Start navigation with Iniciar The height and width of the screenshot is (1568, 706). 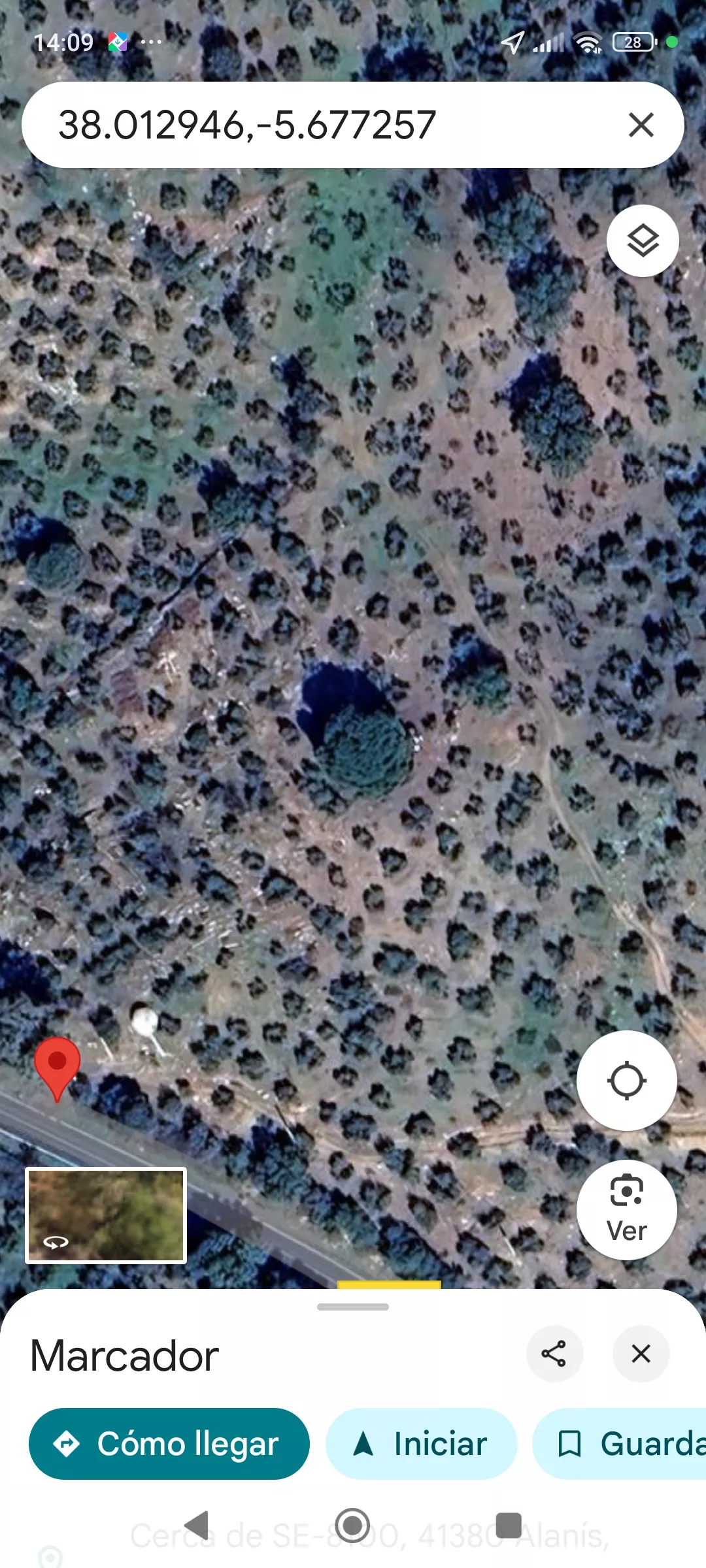[422, 1444]
